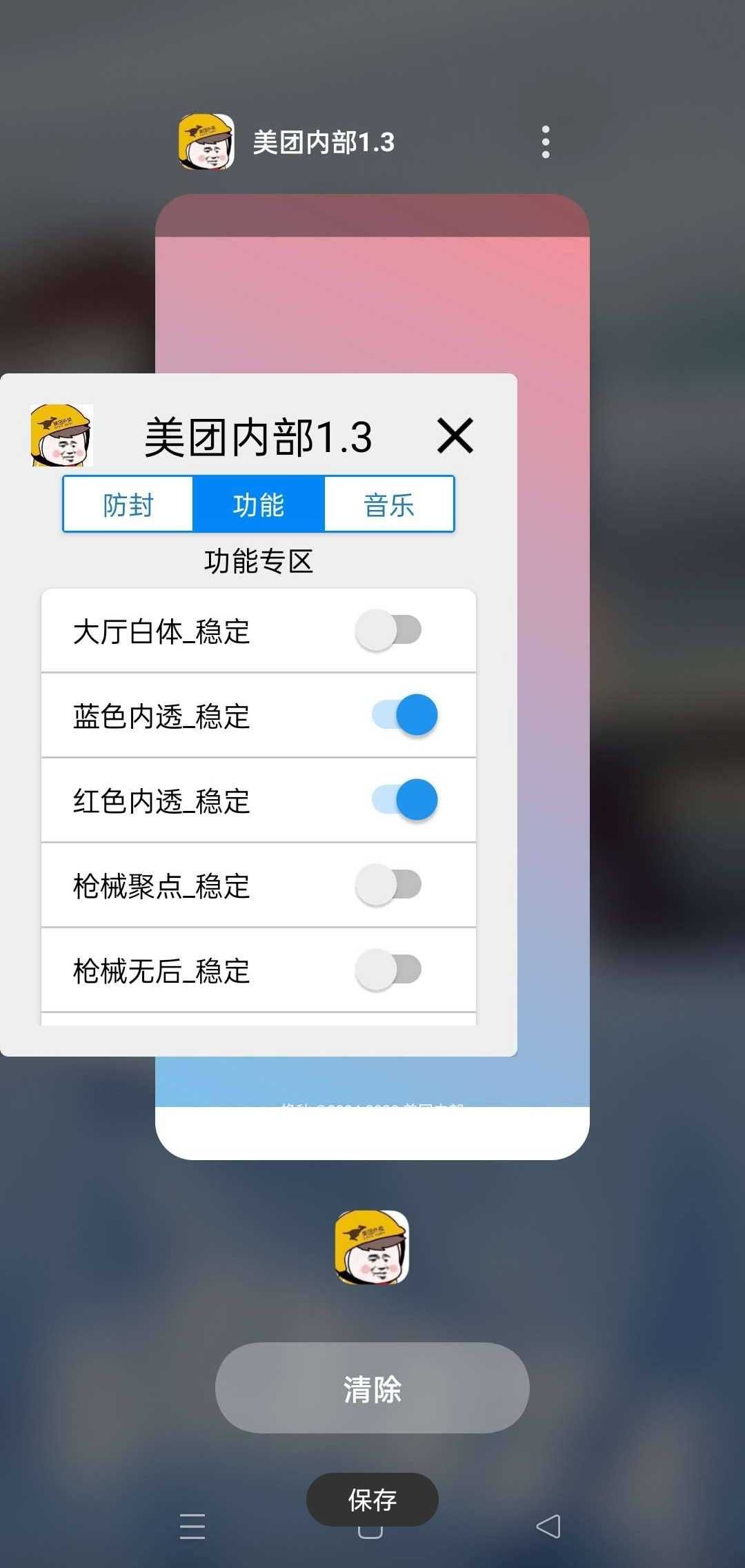Select the 功能 tab
Viewport: 745px width, 1568px height.
[x=258, y=504]
